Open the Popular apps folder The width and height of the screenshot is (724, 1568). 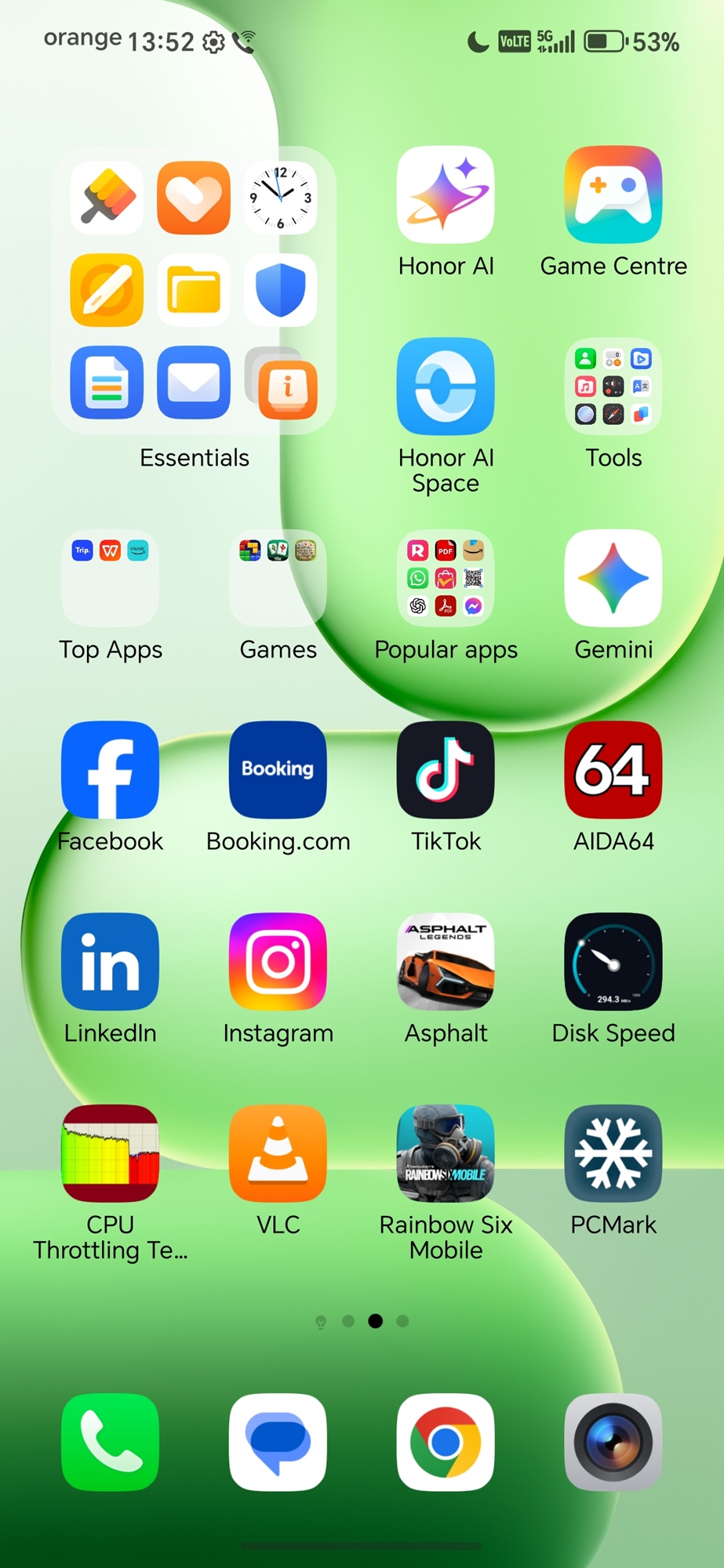point(446,579)
